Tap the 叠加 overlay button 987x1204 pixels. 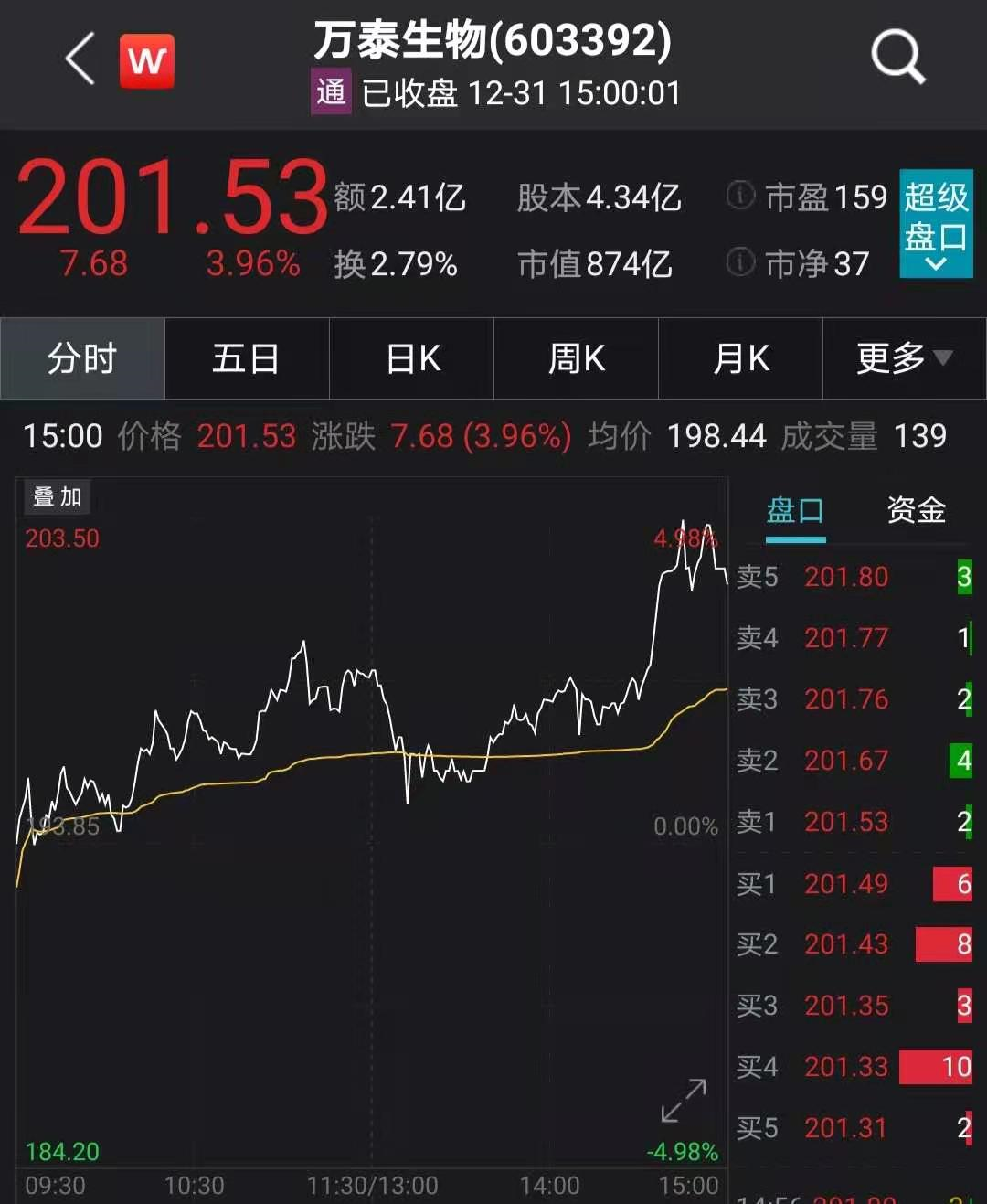(x=58, y=496)
